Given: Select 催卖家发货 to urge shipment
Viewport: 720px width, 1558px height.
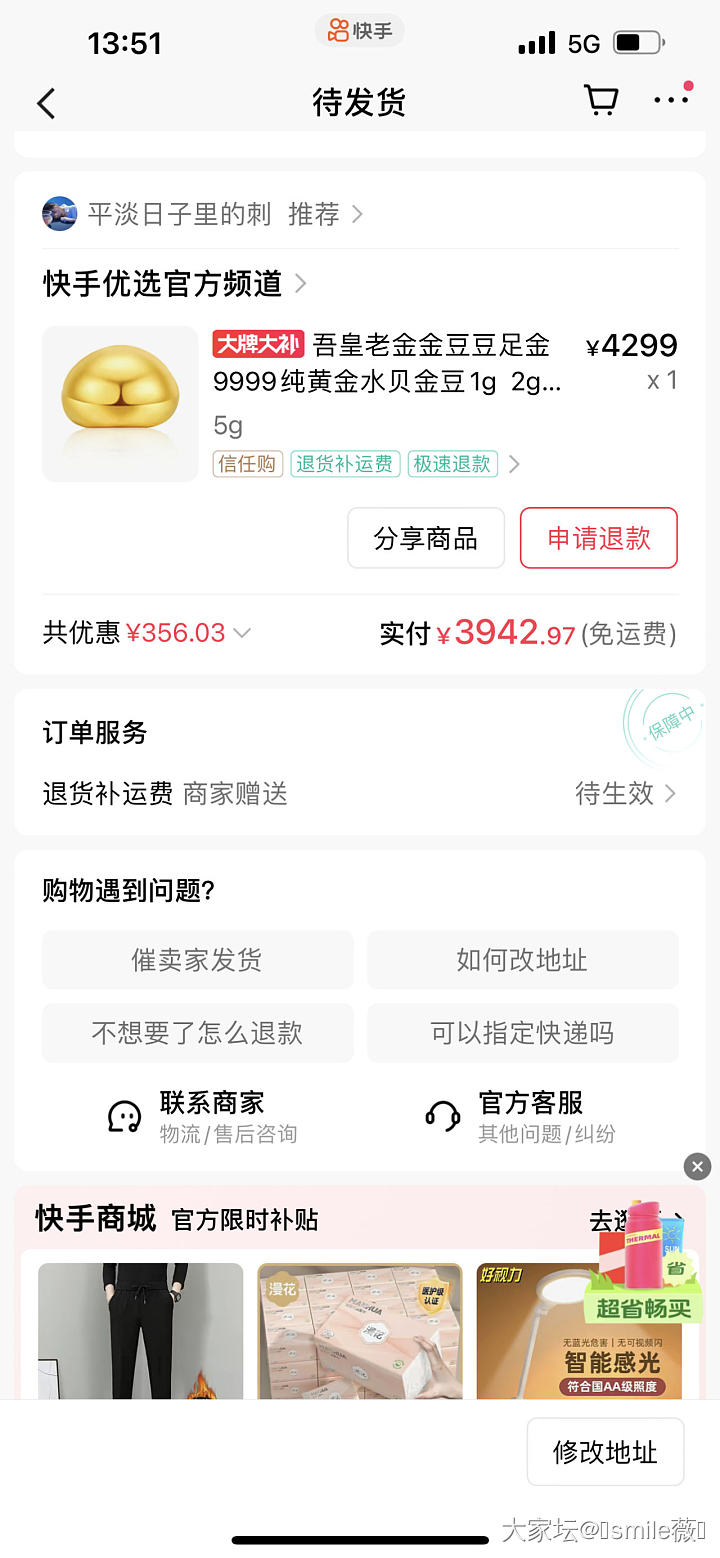Looking at the screenshot, I should (197, 960).
